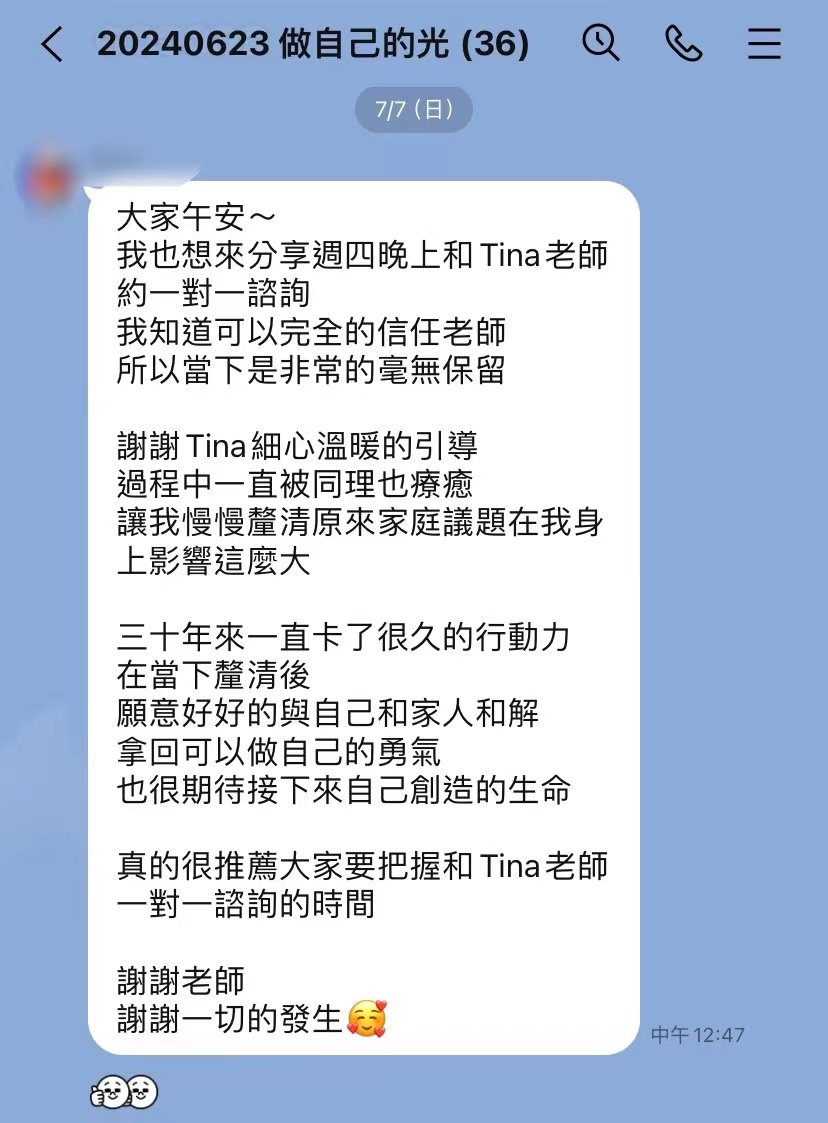Start a group voice call
The width and height of the screenshot is (828, 1123).
click(683, 43)
